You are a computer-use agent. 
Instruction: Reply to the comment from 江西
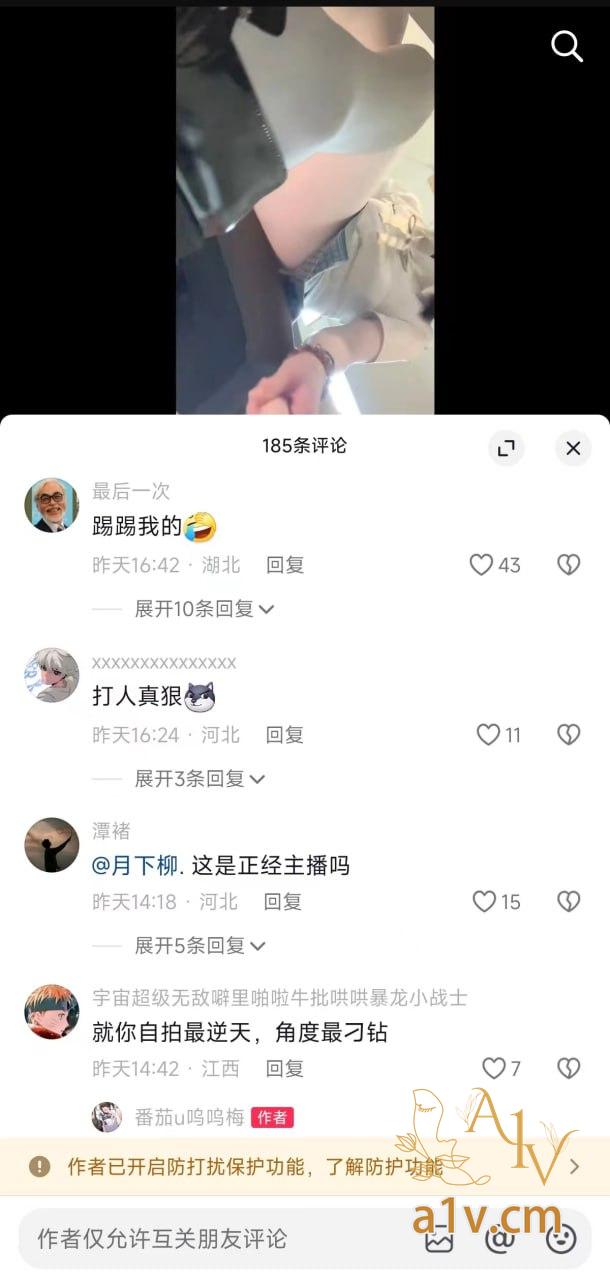click(284, 1069)
